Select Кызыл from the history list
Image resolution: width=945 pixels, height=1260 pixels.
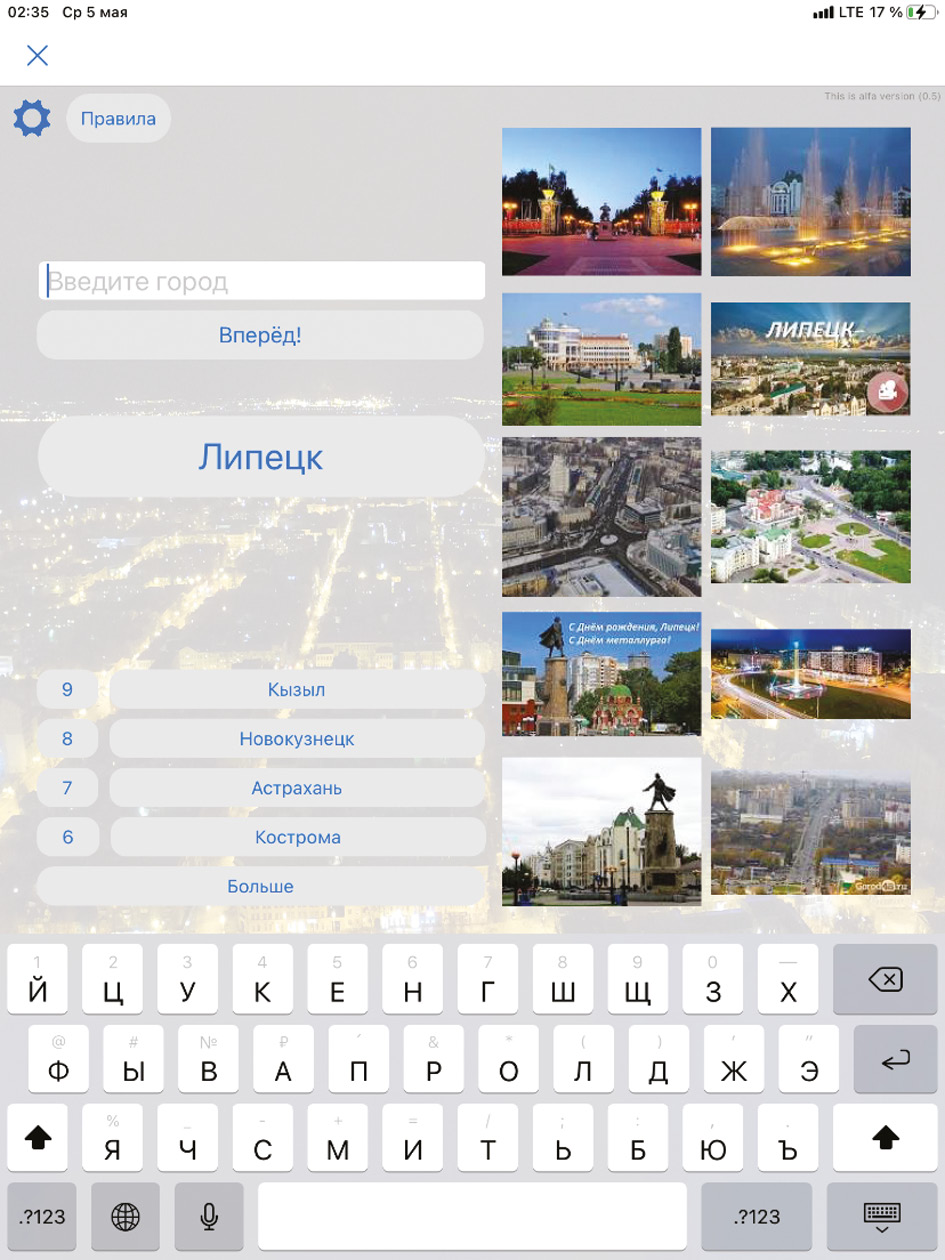click(x=297, y=690)
